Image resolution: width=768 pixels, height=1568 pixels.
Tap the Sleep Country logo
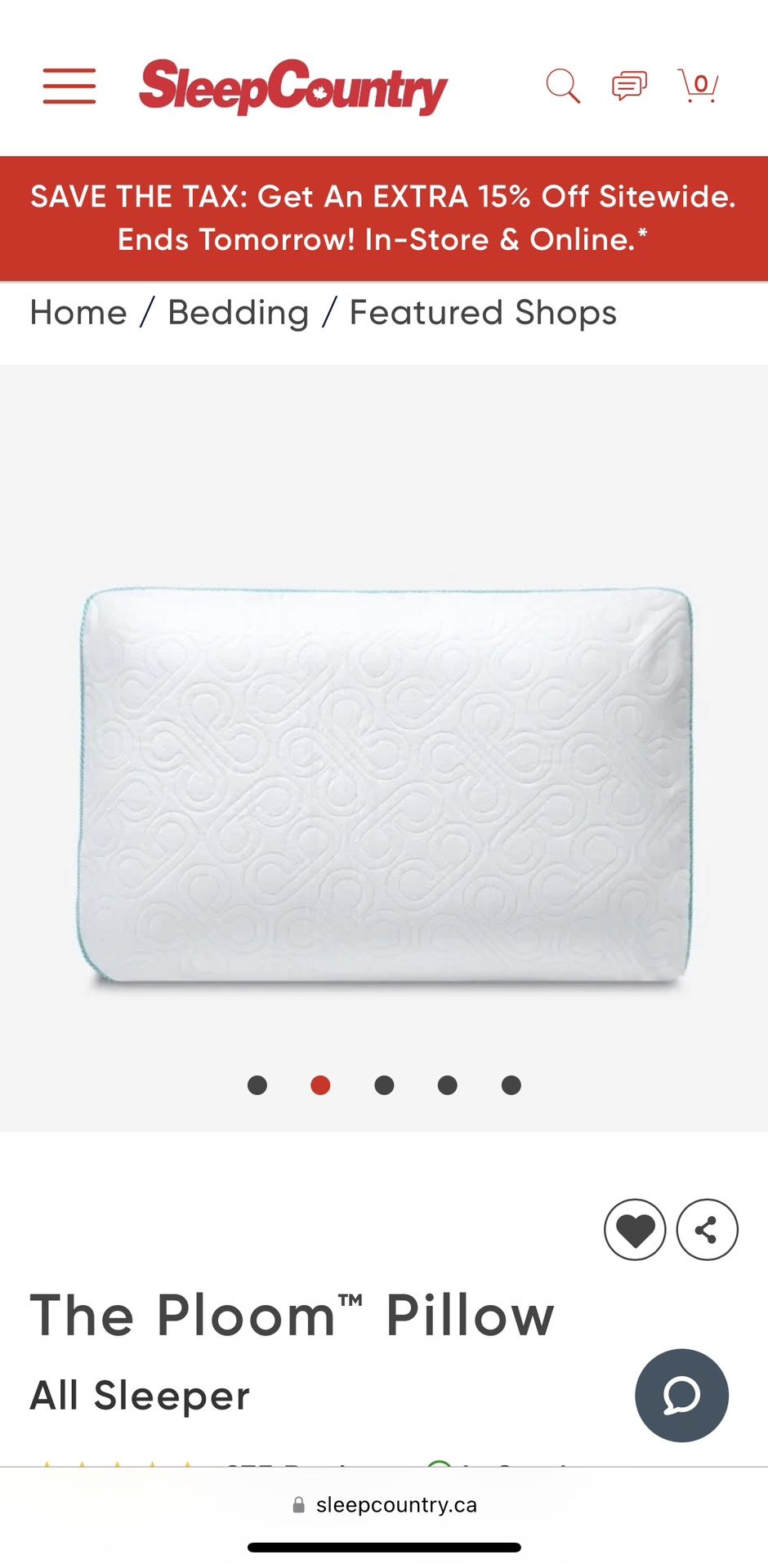click(293, 87)
